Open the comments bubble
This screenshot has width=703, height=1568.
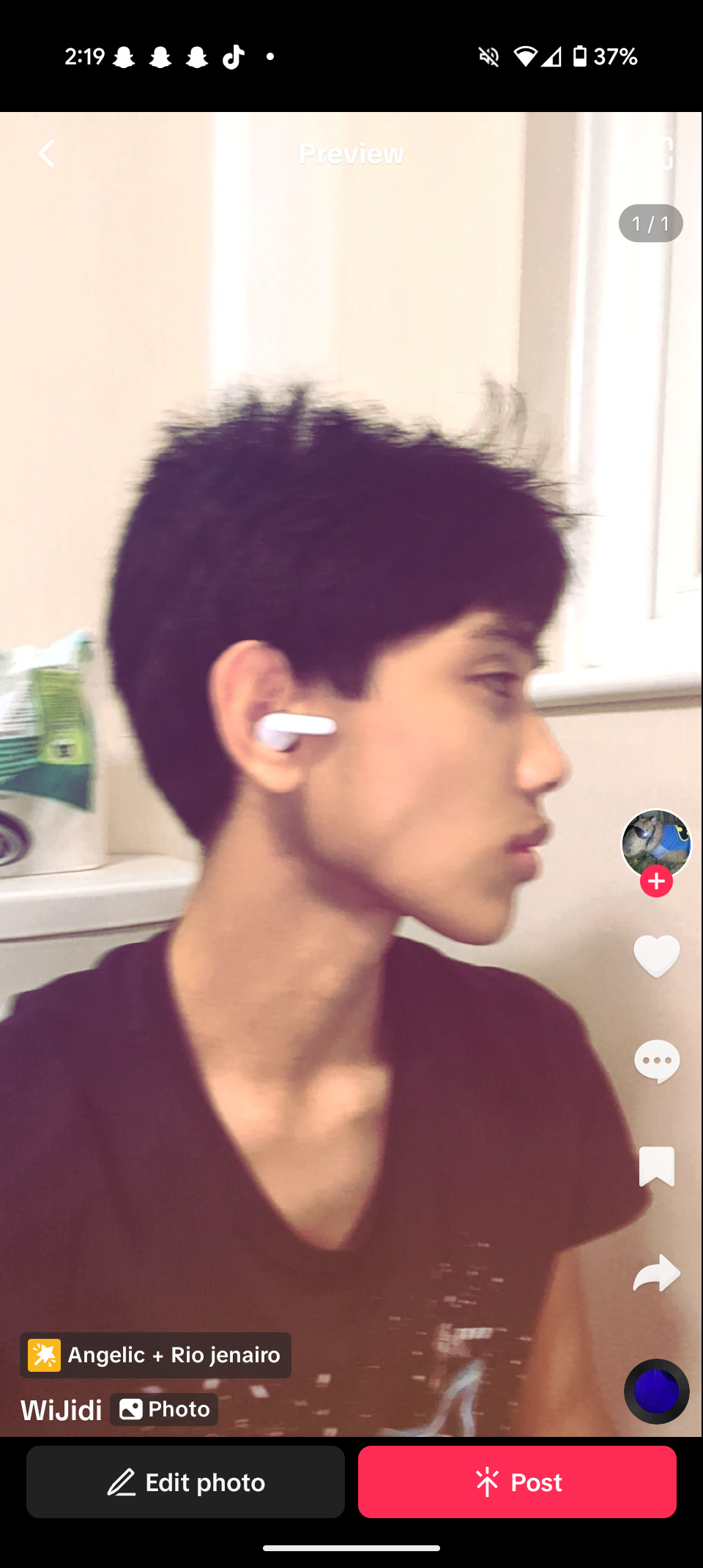(656, 1061)
